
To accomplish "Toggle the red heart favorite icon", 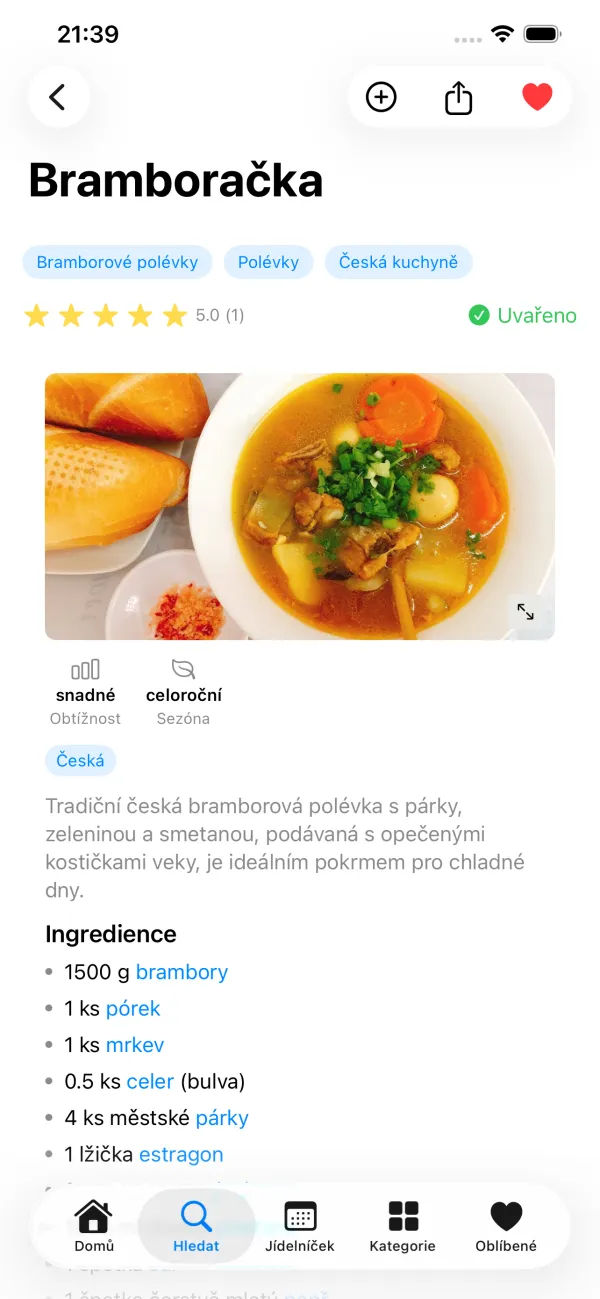I will [537, 97].
